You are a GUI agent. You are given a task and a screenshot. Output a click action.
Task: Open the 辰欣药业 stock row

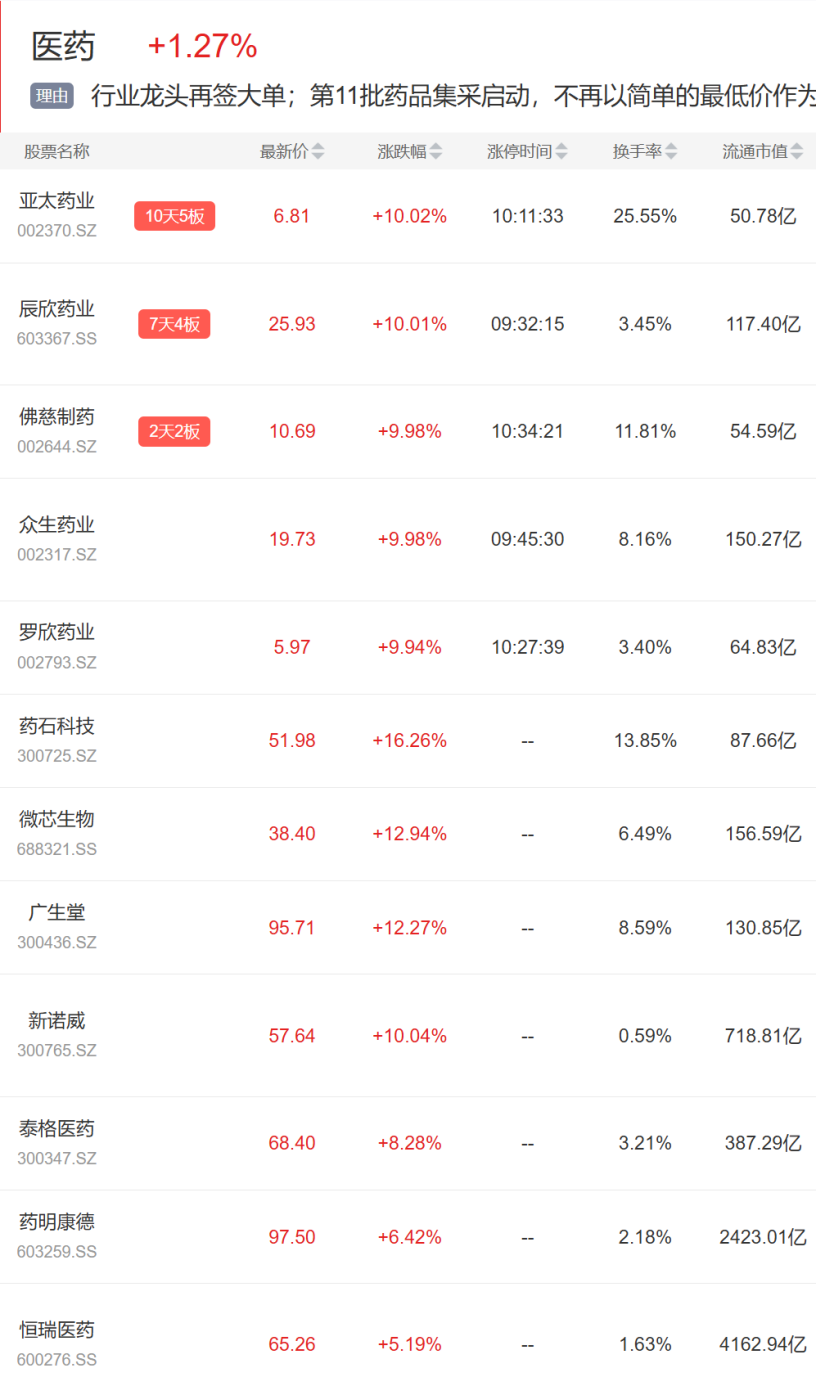[x=408, y=324]
